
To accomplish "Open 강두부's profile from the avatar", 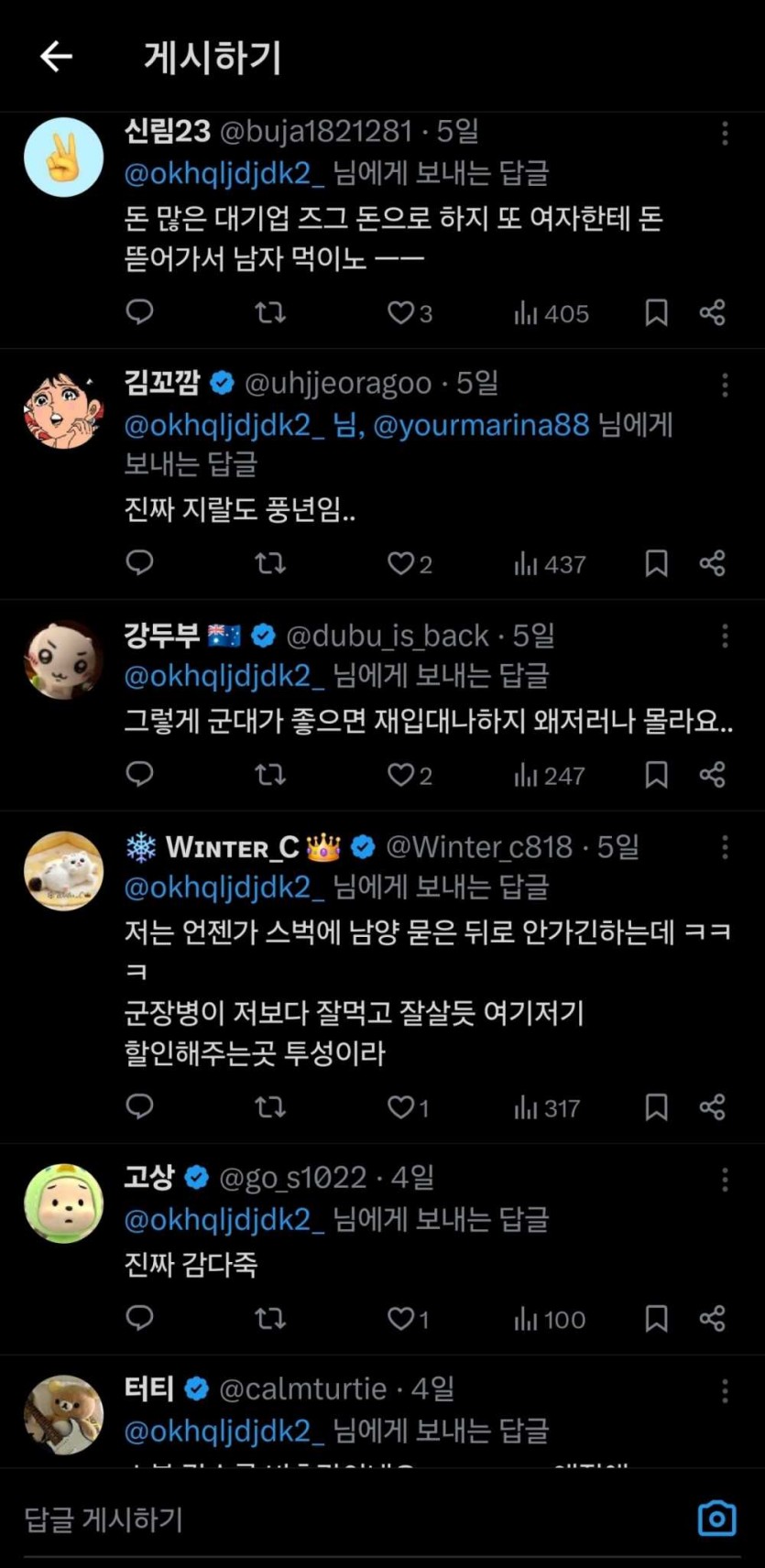I will pyautogui.click(x=63, y=659).
